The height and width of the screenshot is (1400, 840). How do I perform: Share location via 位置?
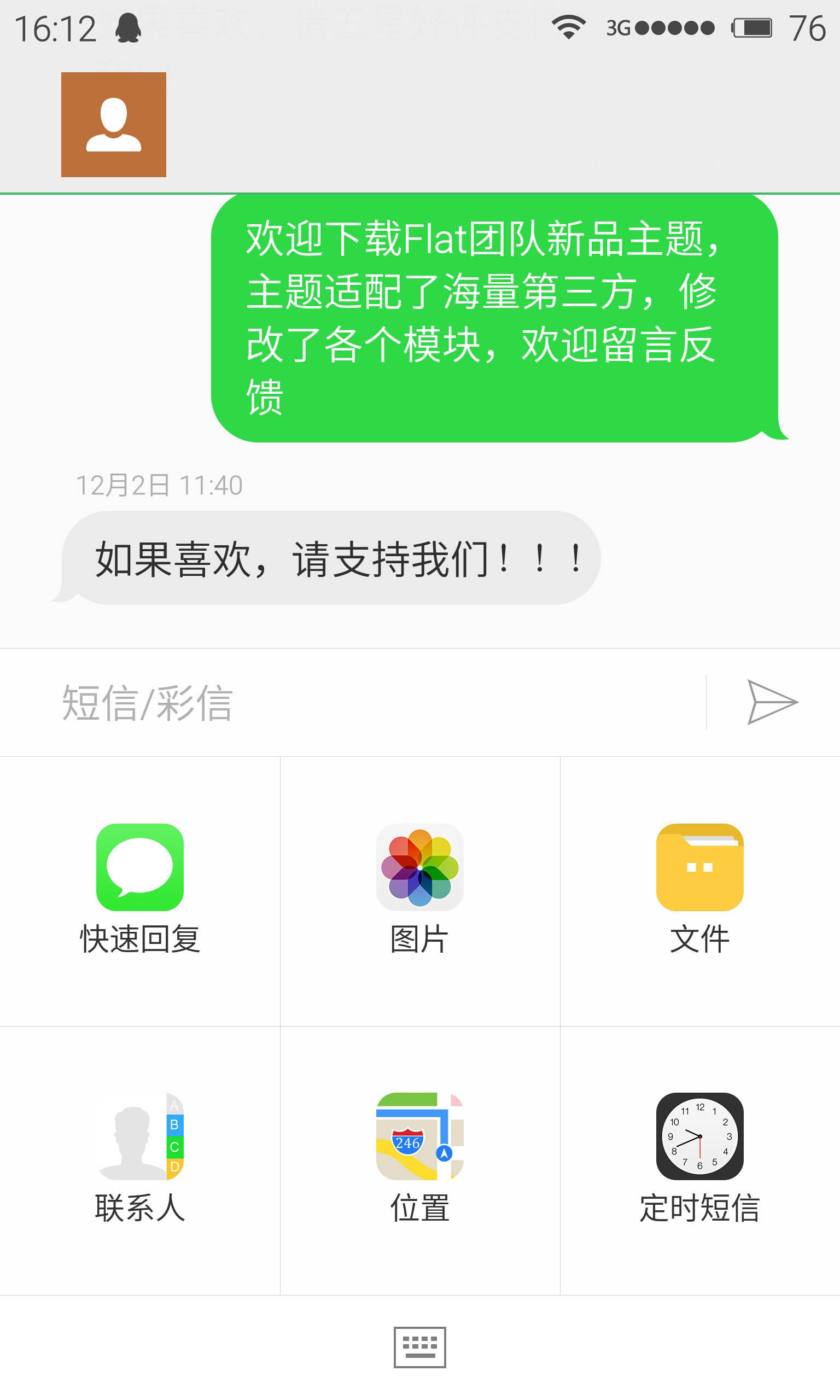coord(420,1160)
